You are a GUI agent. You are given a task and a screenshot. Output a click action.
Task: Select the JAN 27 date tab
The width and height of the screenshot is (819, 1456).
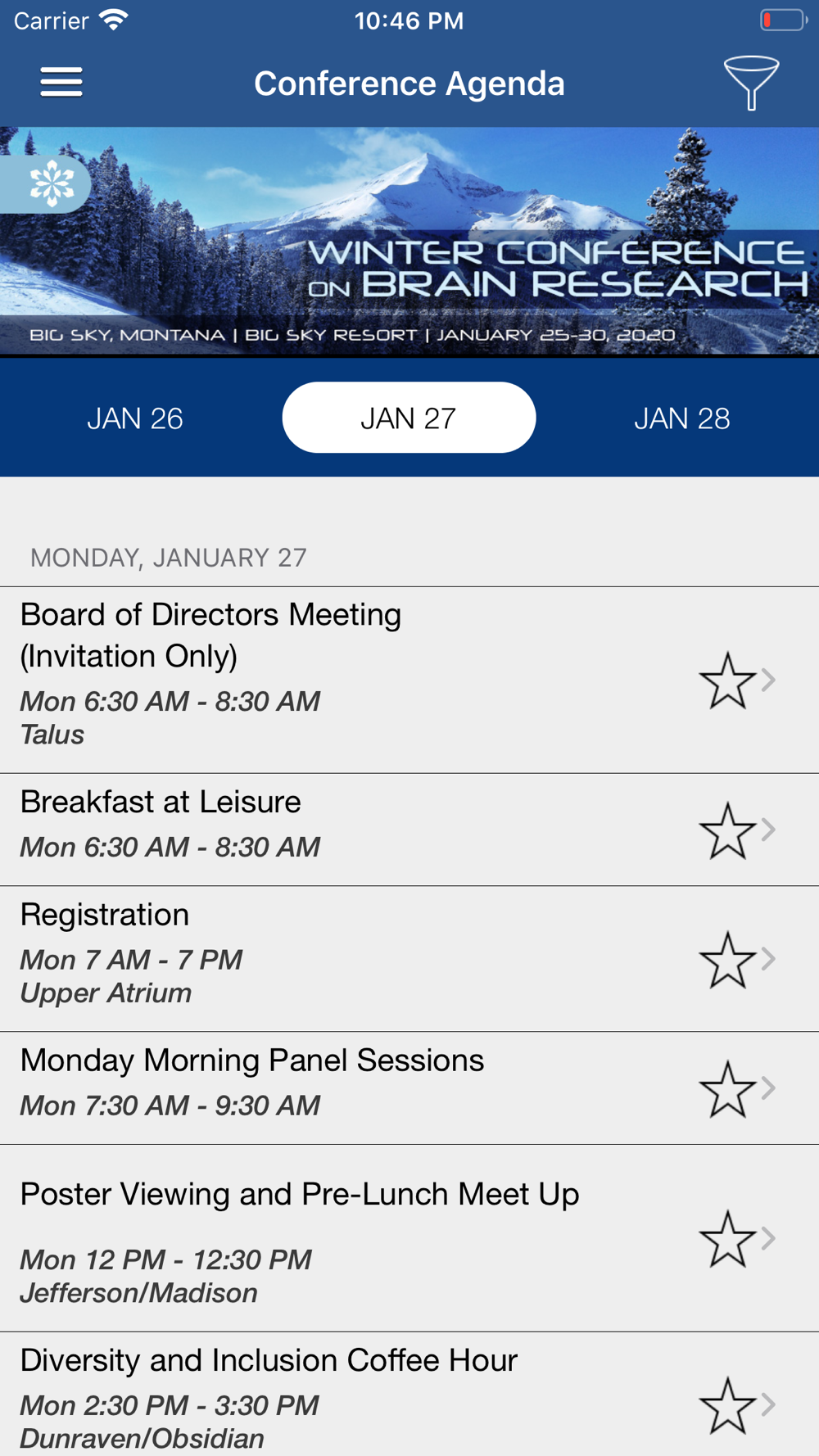tap(409, 418)
